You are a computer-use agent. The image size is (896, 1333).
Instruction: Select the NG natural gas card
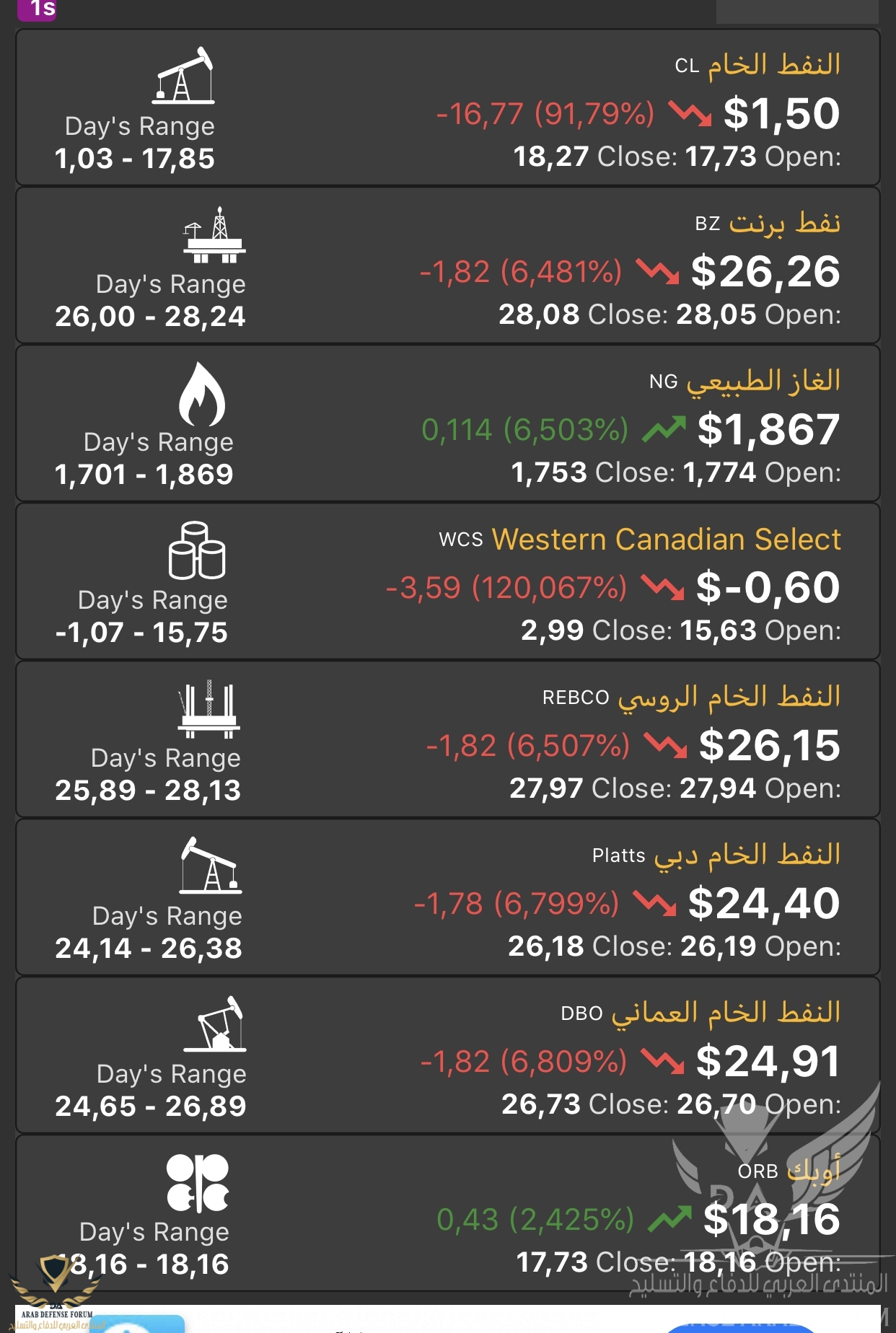pos(447,424)
